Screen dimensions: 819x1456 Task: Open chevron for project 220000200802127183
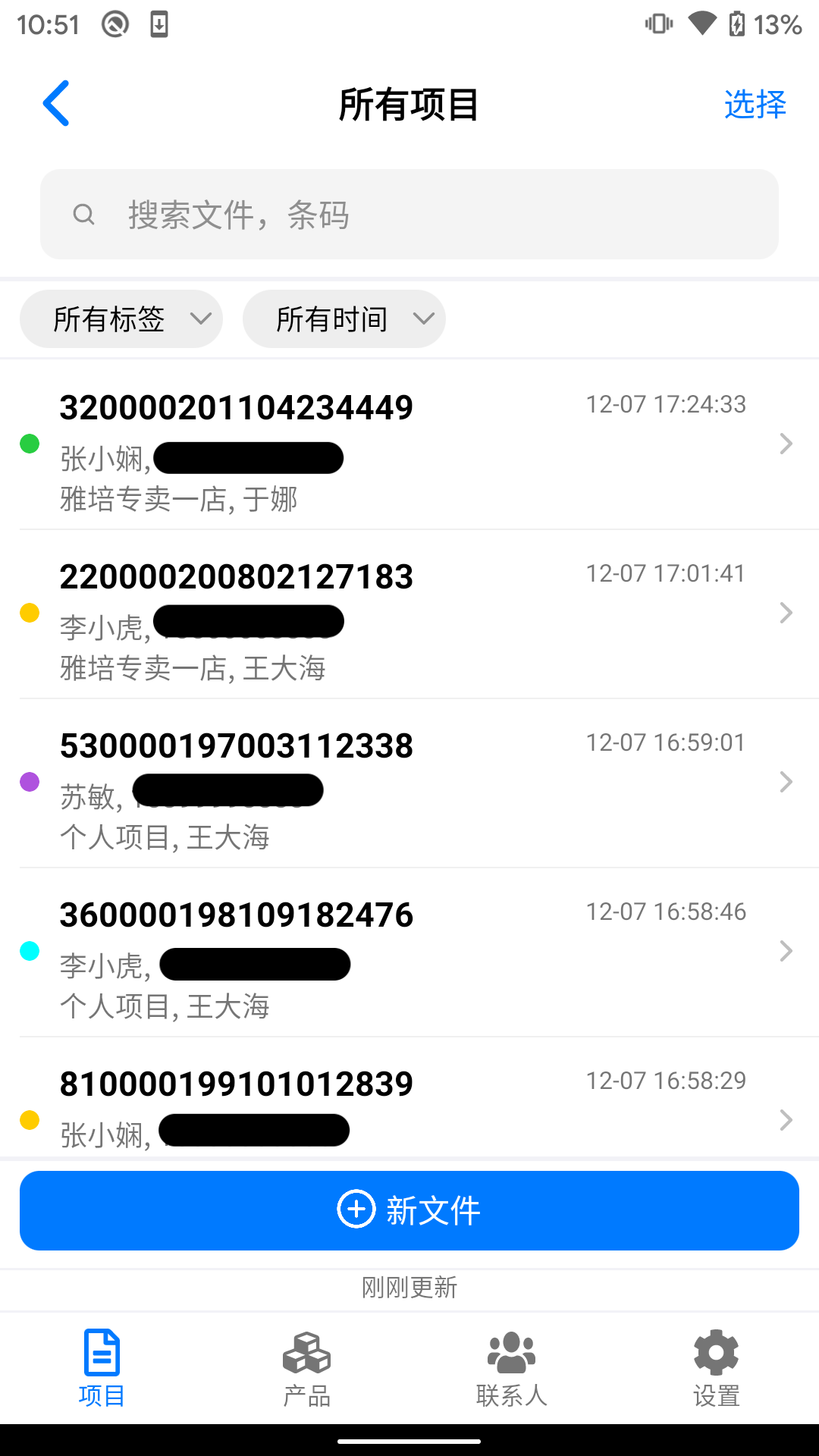coord(786,613)
